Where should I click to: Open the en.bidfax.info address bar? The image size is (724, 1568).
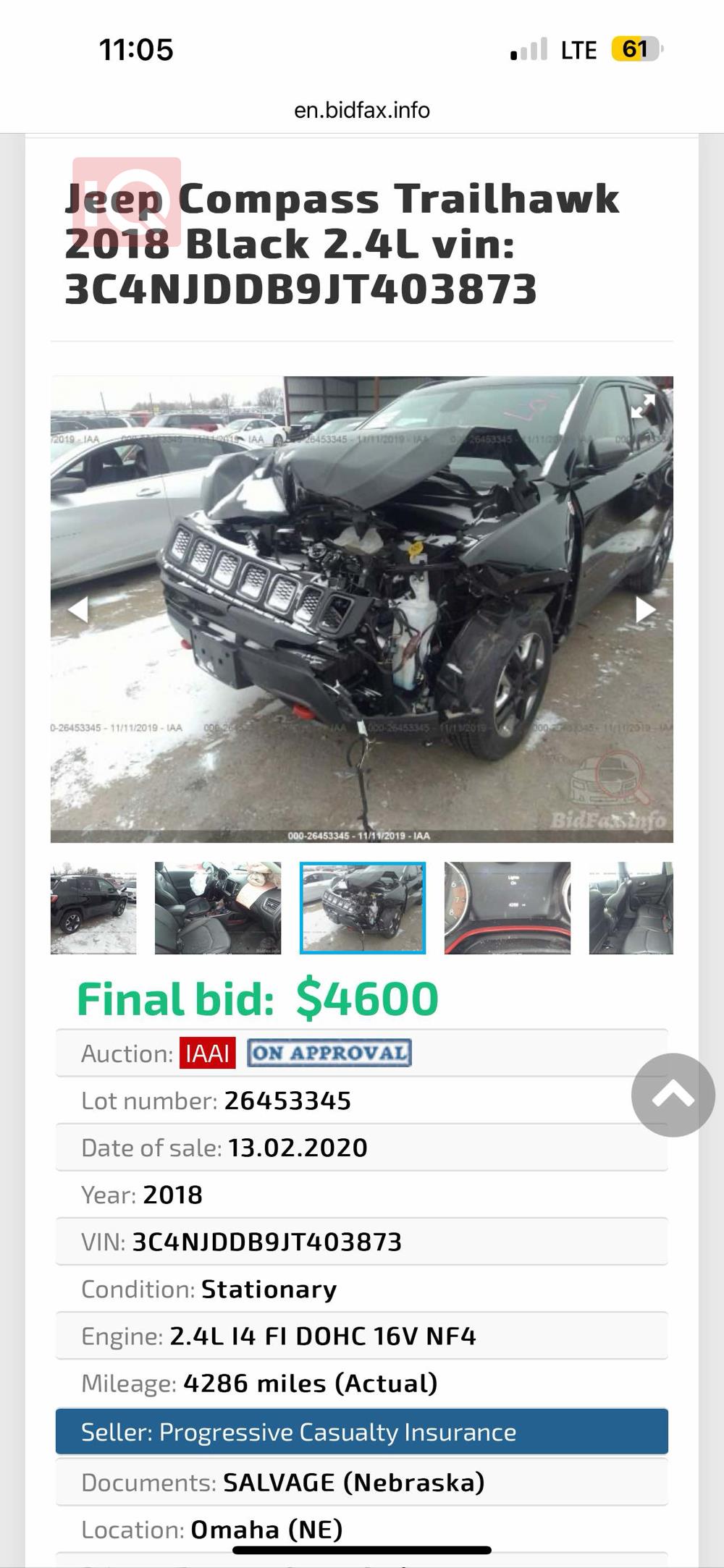[x=362, y=110]
